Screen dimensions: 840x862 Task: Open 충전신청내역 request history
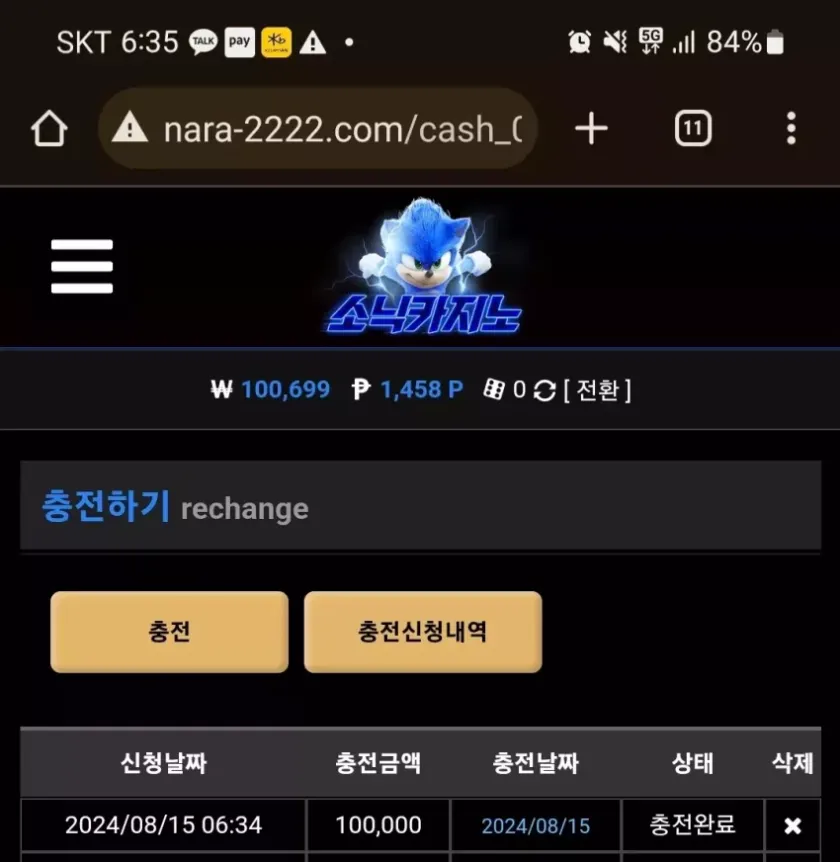tap(423, 632)
